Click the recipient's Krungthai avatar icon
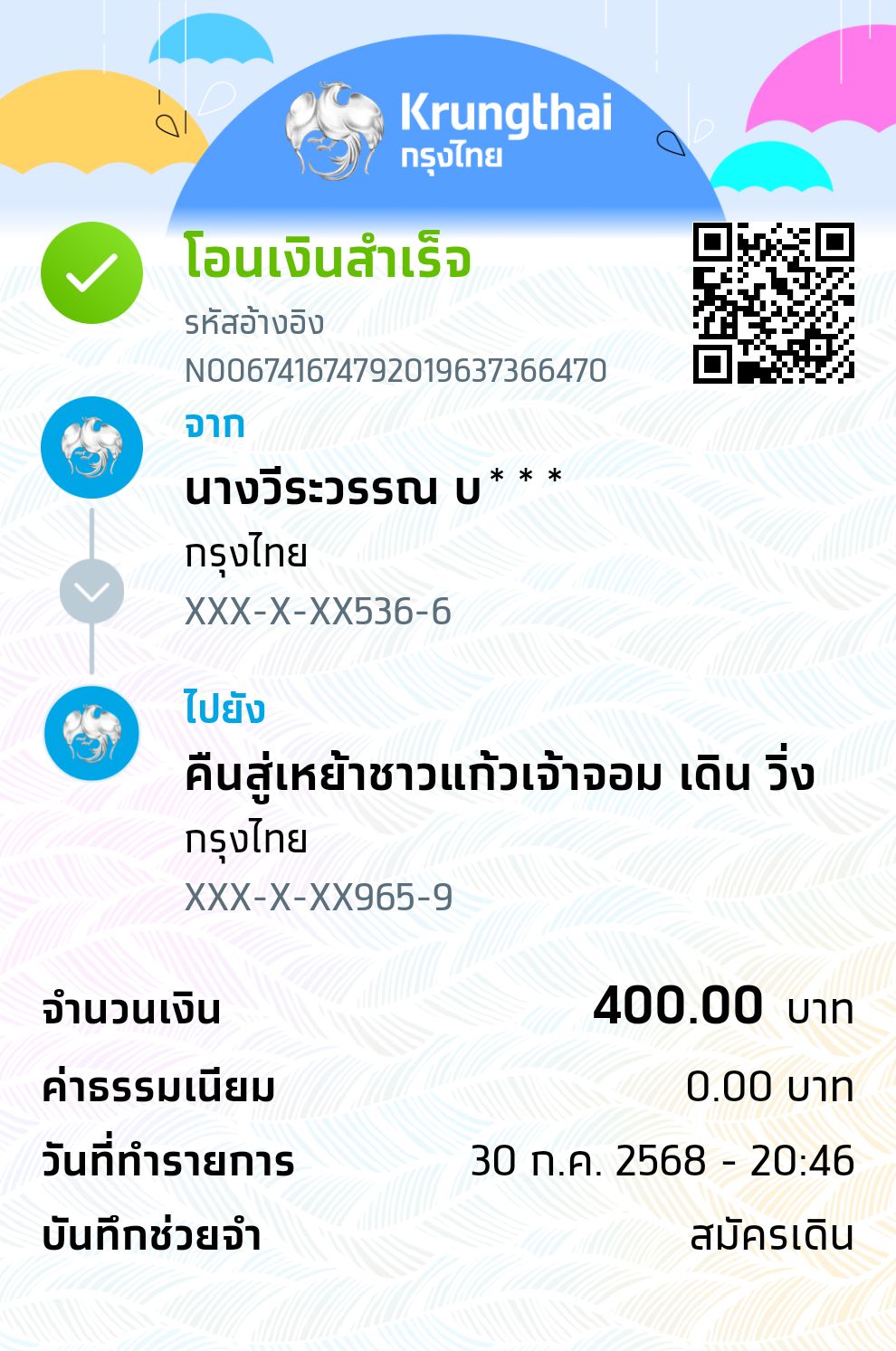The height and width of the screenshot is (1351, 896). click(x=91, y=733)
